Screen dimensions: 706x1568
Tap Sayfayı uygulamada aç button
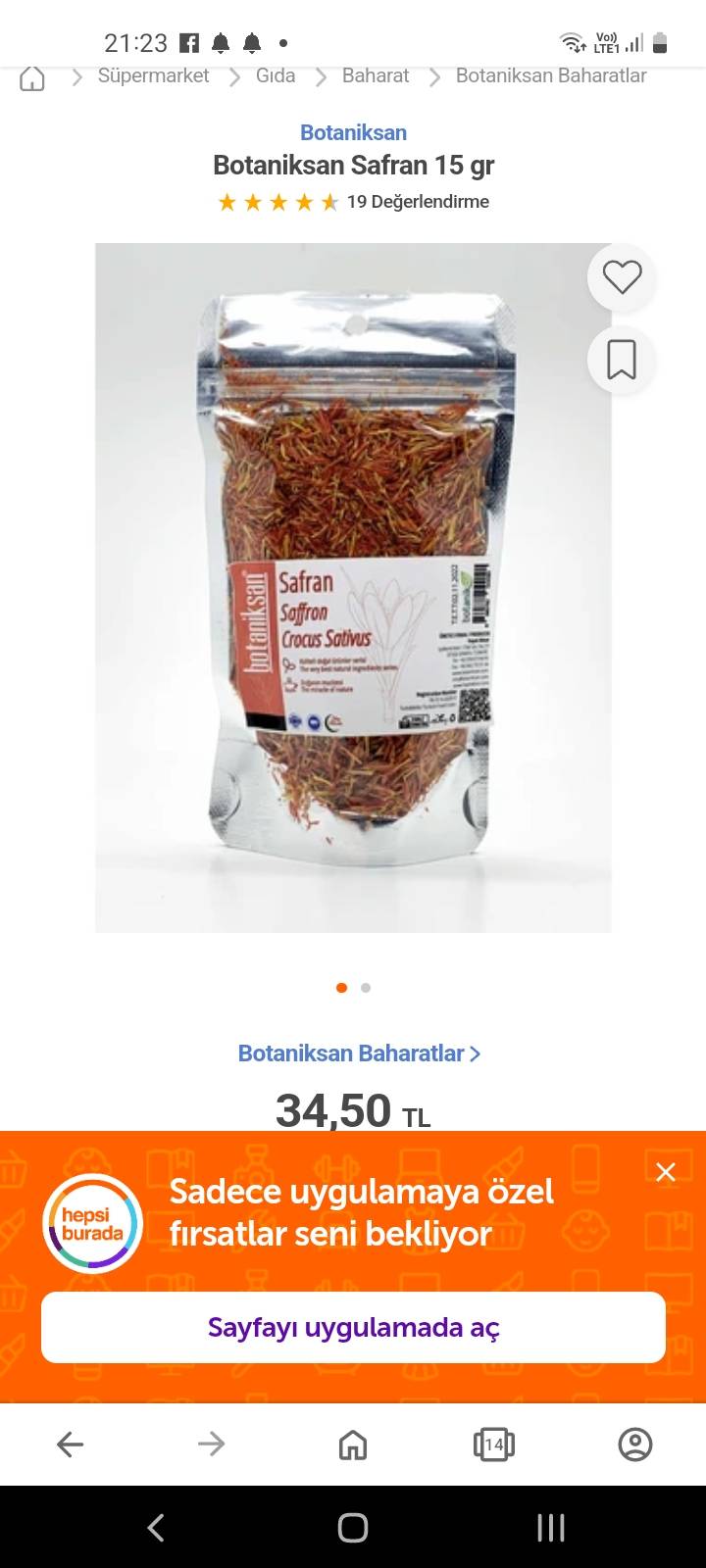tap(353, 1328)
